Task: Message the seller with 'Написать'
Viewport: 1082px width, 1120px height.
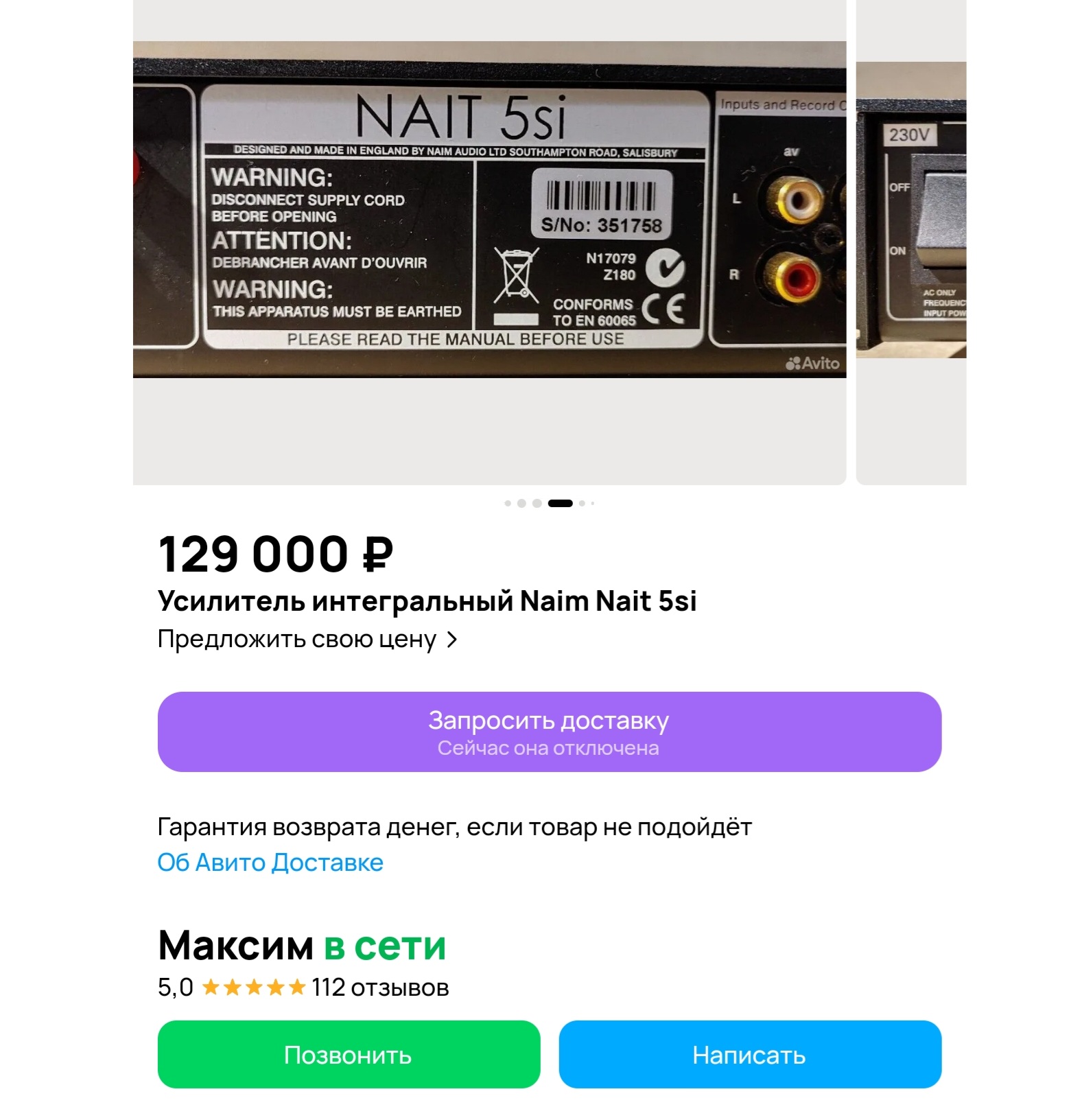Action: 749,1054
